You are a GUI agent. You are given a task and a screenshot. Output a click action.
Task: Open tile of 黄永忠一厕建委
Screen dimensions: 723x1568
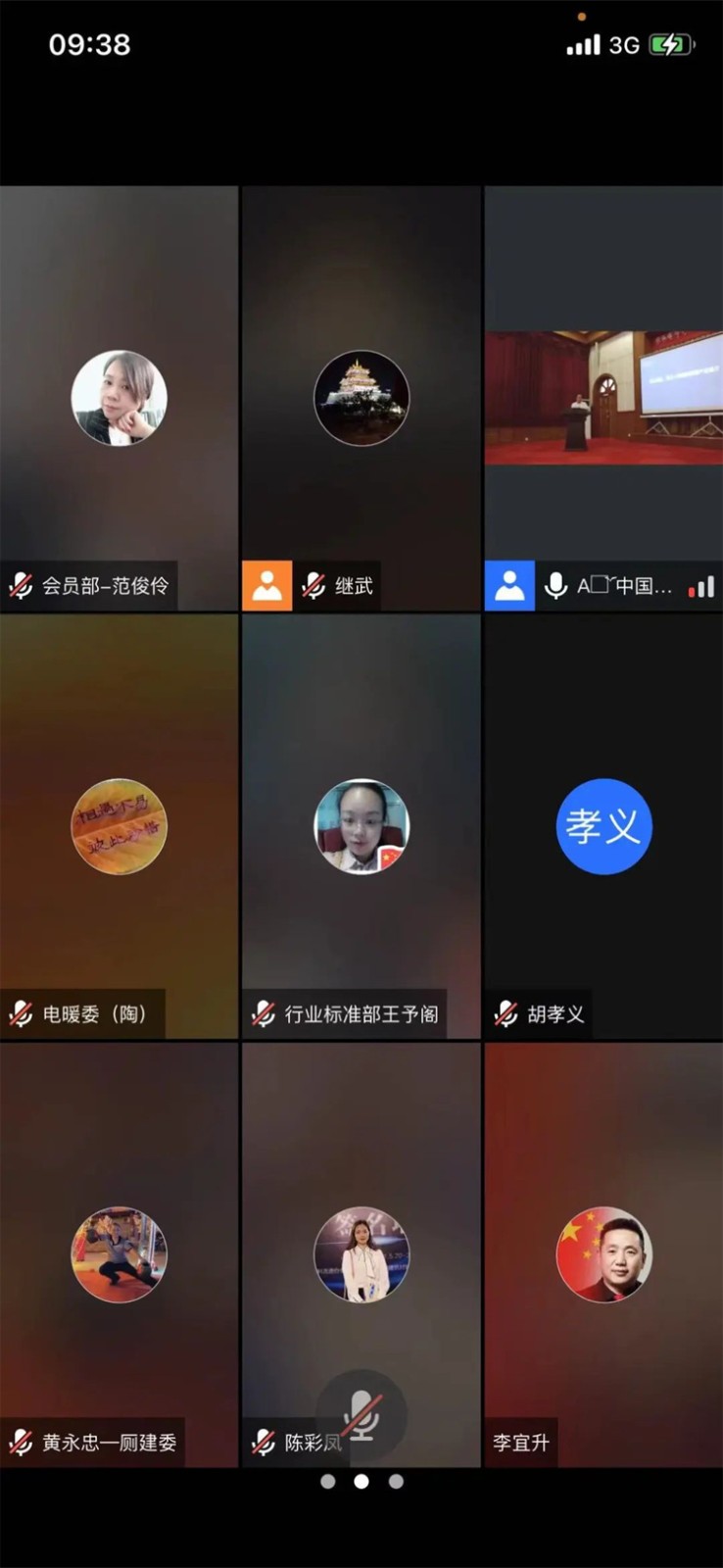(x=119, y=1254)
